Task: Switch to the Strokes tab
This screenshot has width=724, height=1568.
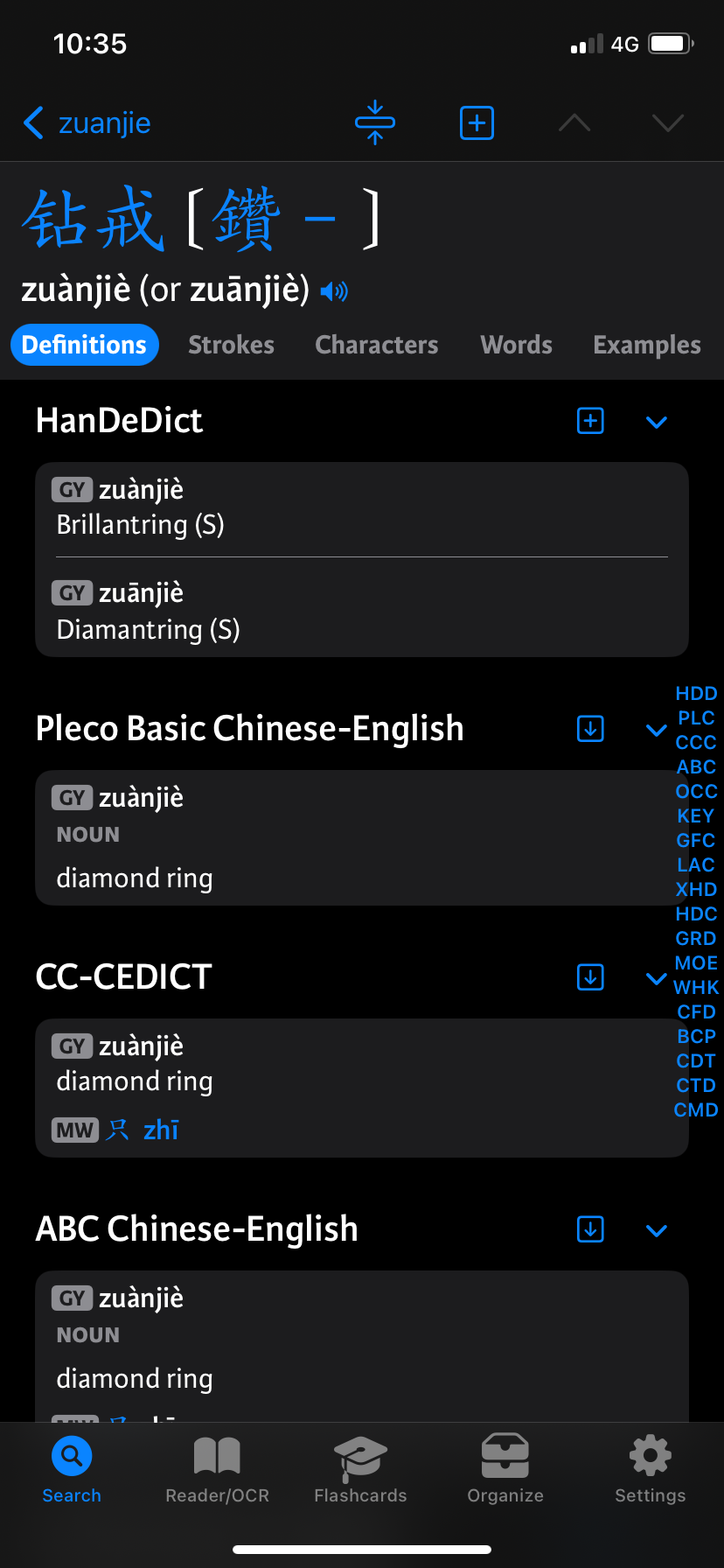Action: click(232, 345)
